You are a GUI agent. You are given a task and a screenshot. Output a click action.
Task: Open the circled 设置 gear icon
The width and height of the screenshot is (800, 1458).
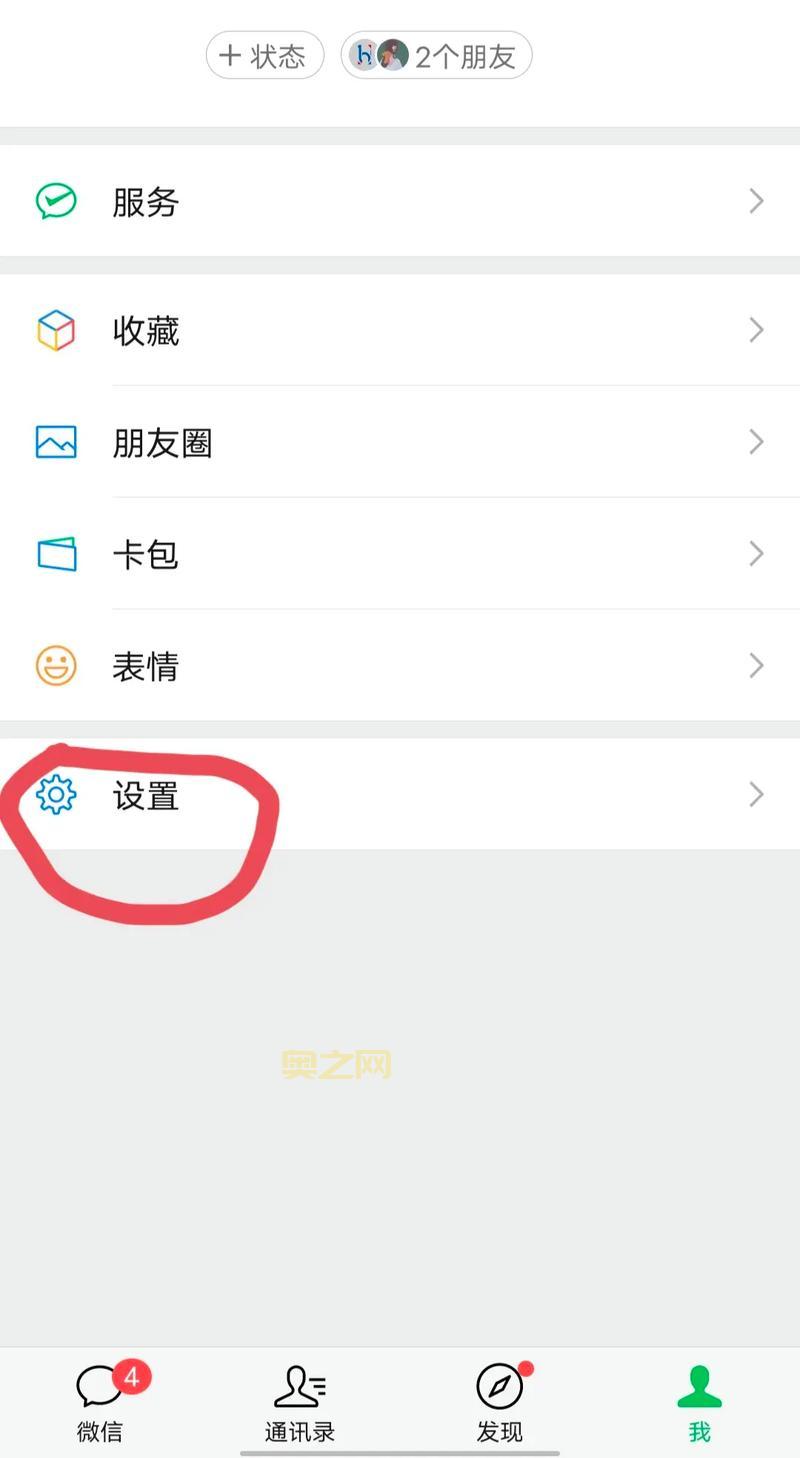pos(57,795)
